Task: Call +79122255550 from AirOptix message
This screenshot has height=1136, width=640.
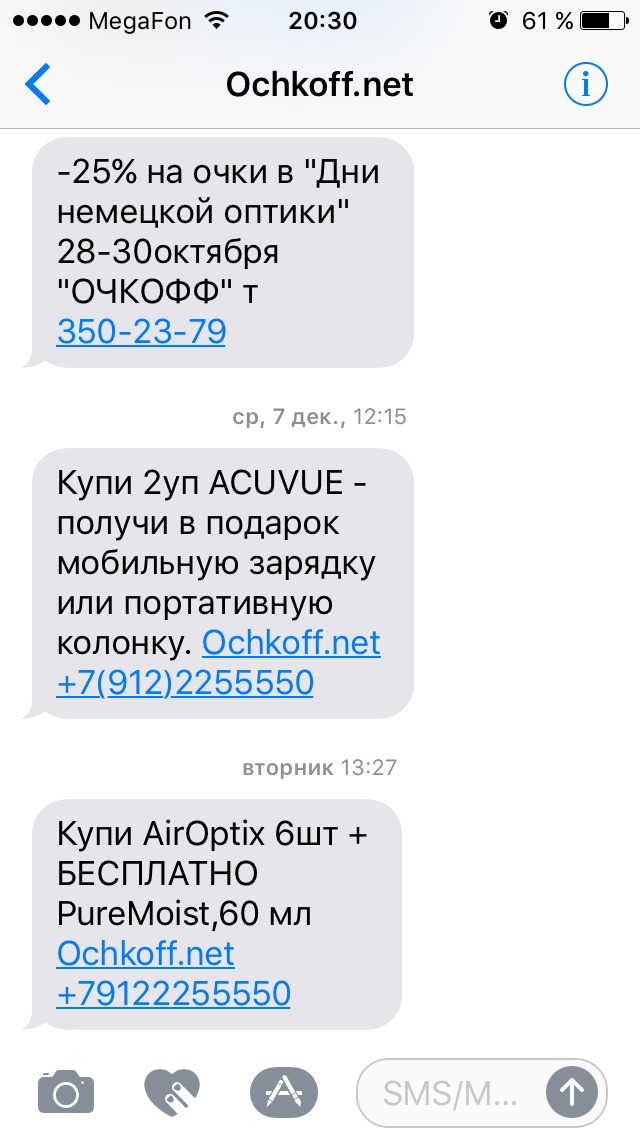Action: coord(174,993)
